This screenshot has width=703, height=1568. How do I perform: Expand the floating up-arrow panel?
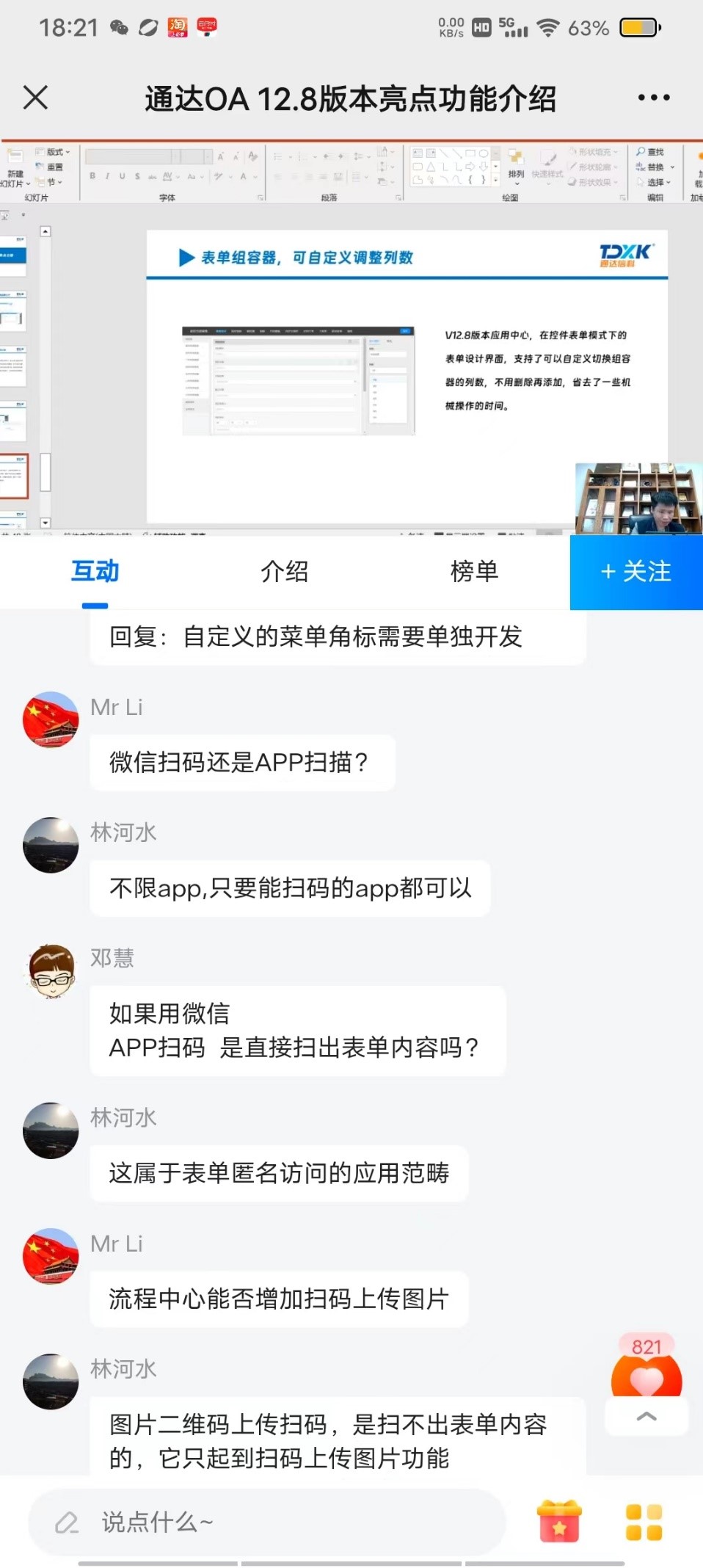646,1417
